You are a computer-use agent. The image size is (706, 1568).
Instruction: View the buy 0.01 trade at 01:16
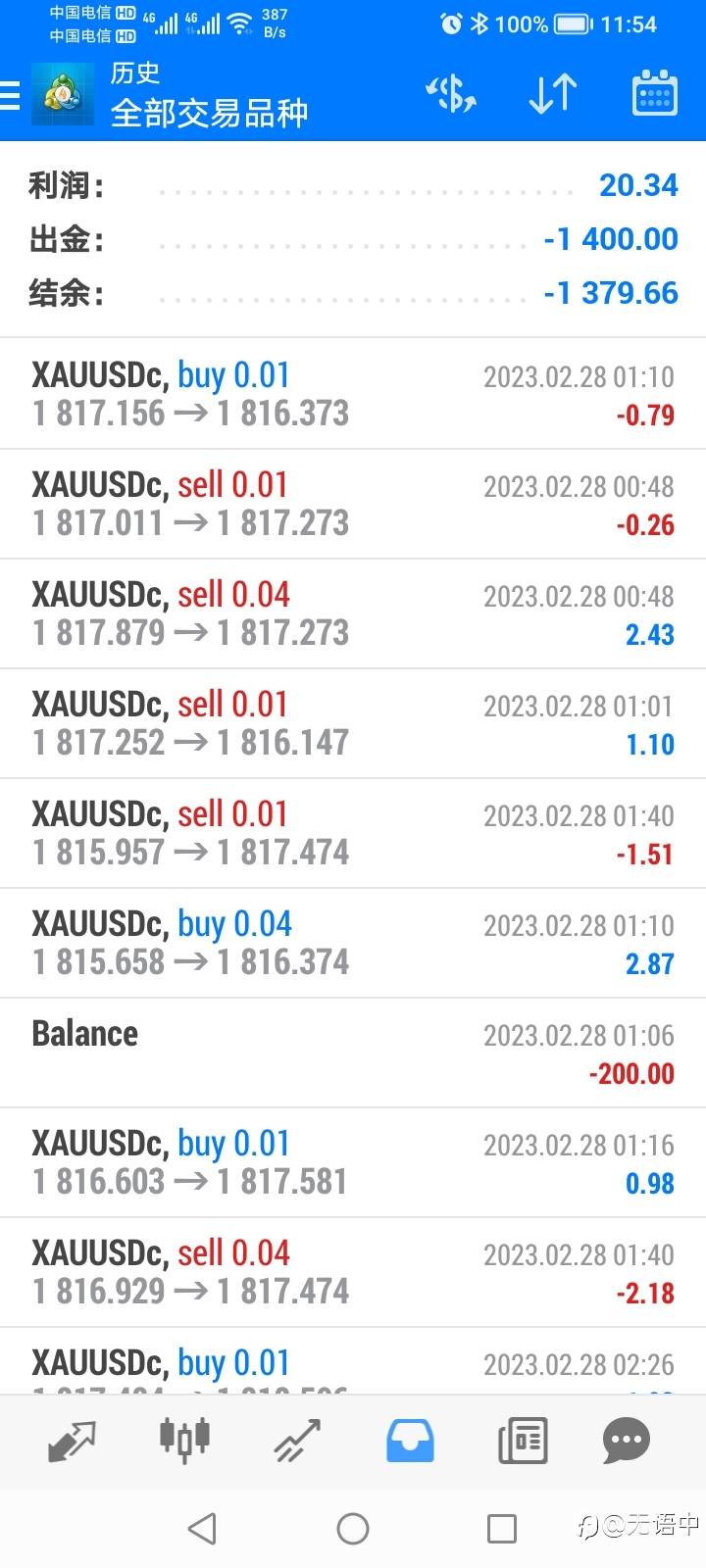[x=353, y=1162]
